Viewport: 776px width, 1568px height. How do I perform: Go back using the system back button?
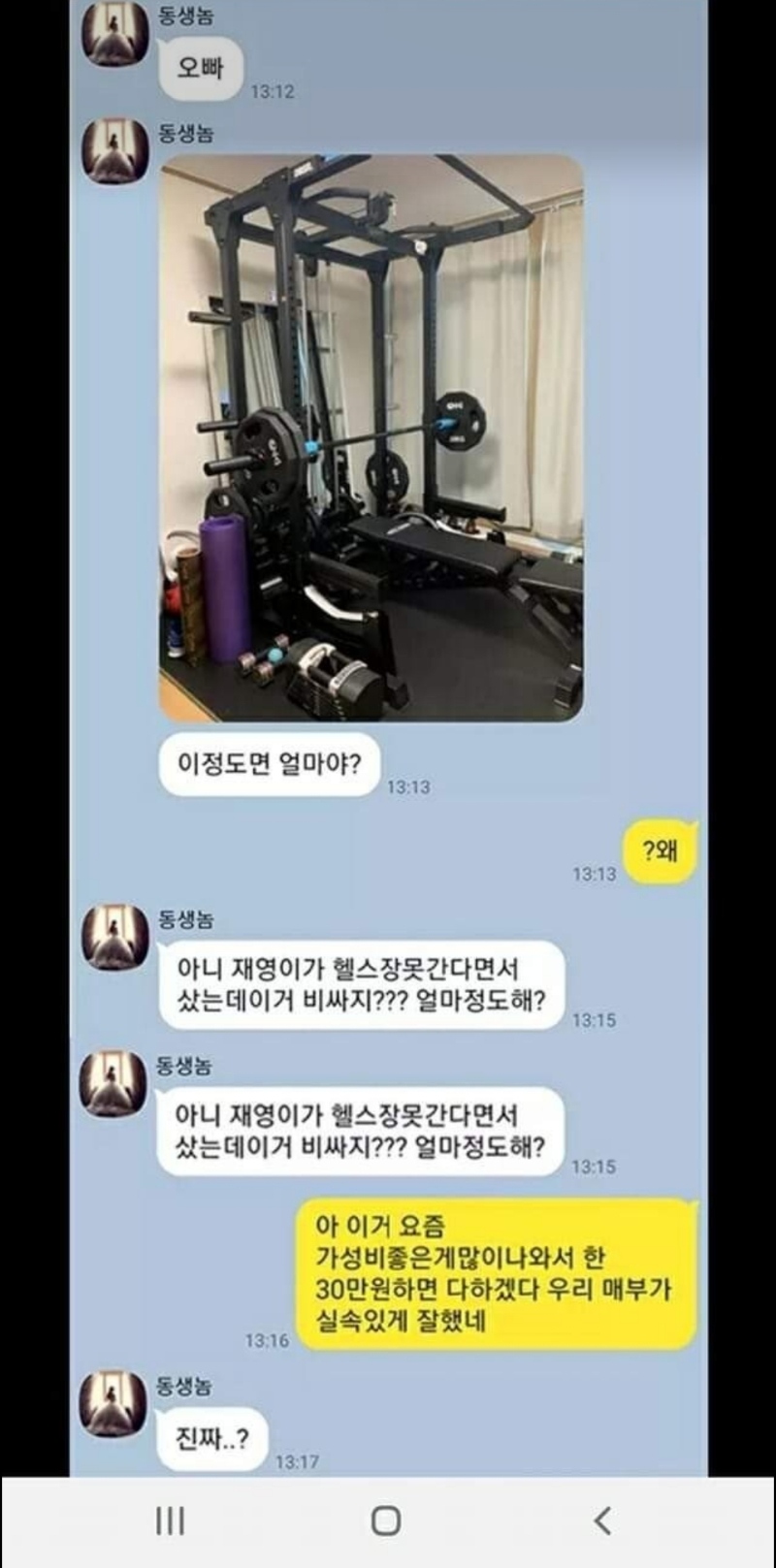point(602,1520)
